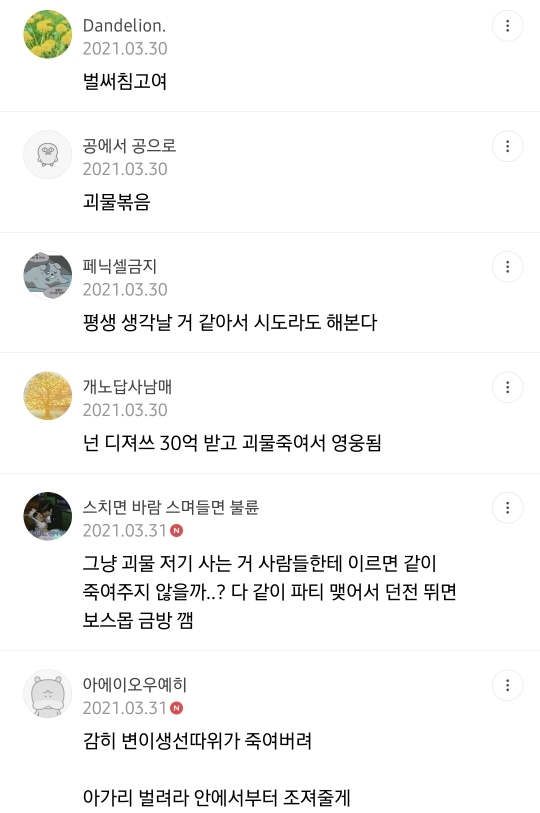Open 아에이오우예히's profile avatar
This screenshot has height=813, width=540.
[48, 694]
